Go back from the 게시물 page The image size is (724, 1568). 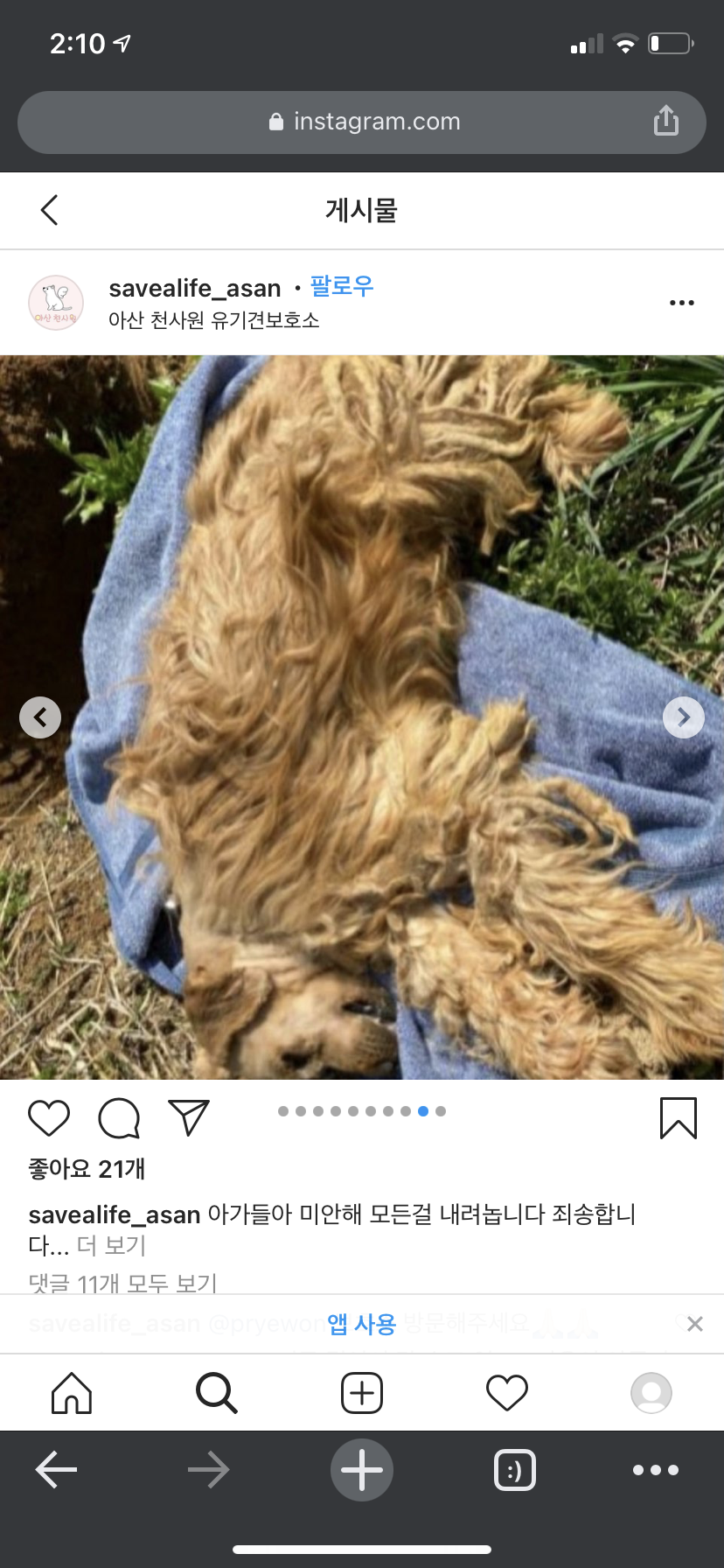pos(50,210)
